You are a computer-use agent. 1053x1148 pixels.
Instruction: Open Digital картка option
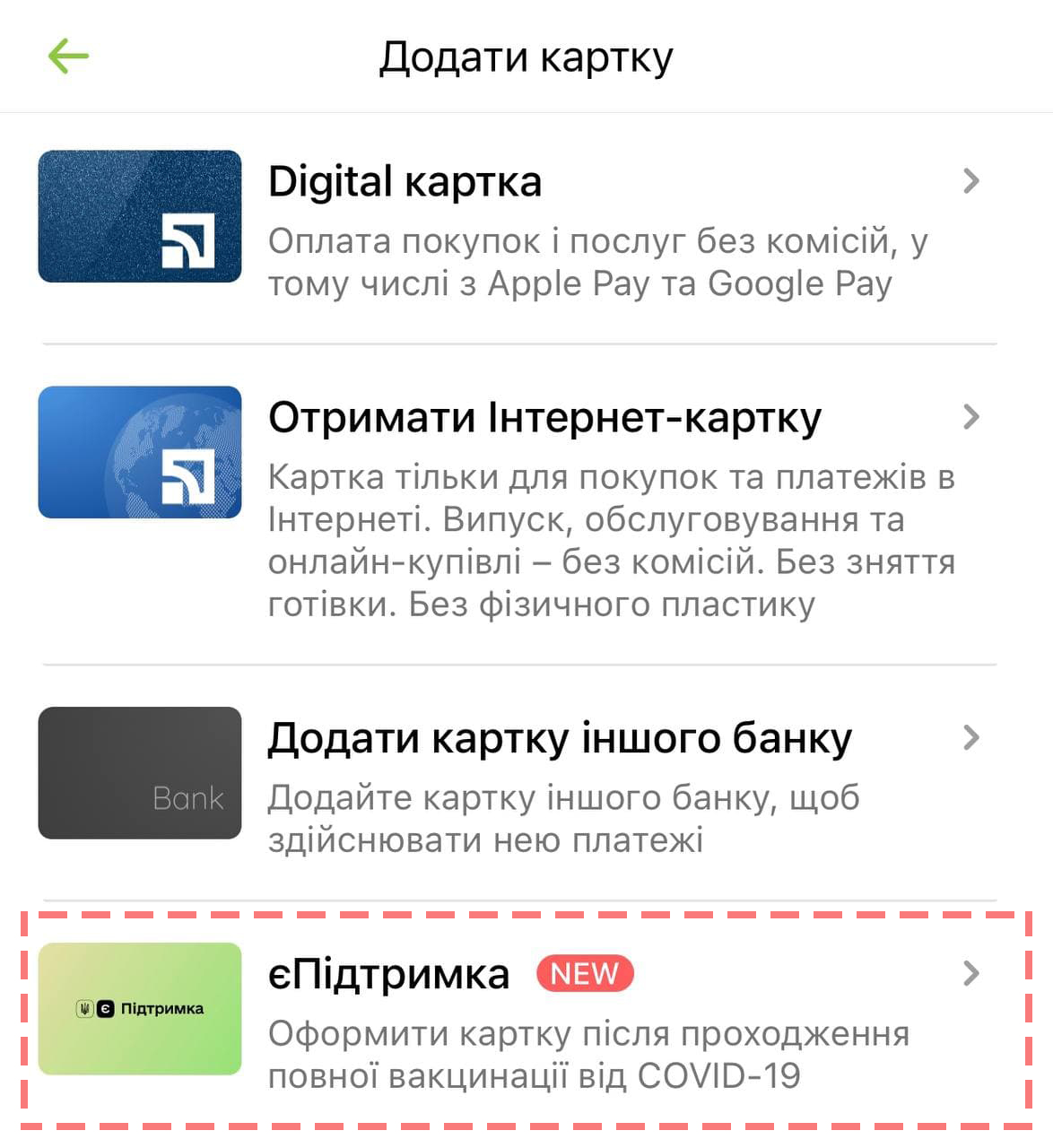[x=405, y=181]
